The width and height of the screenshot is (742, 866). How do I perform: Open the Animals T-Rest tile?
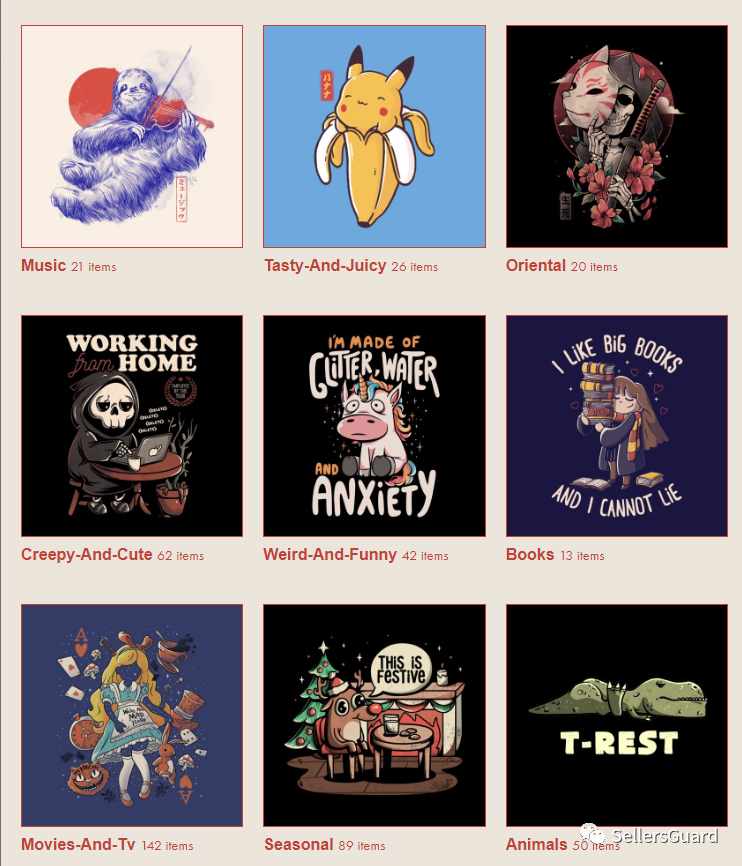coord(616,715)
